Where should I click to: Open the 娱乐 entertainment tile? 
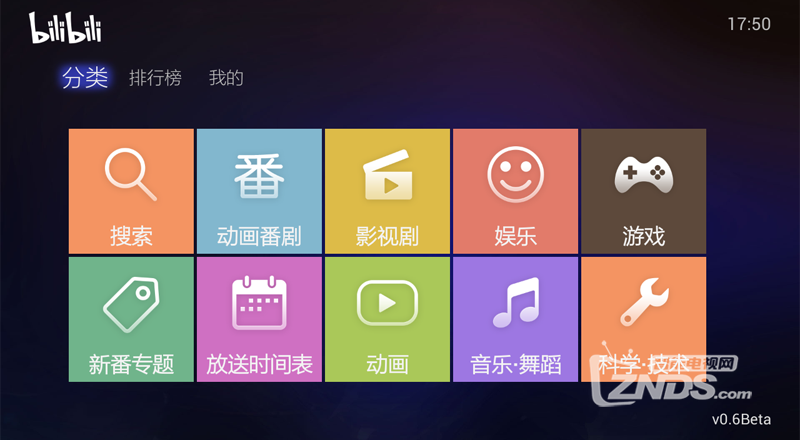coord(515,191)
